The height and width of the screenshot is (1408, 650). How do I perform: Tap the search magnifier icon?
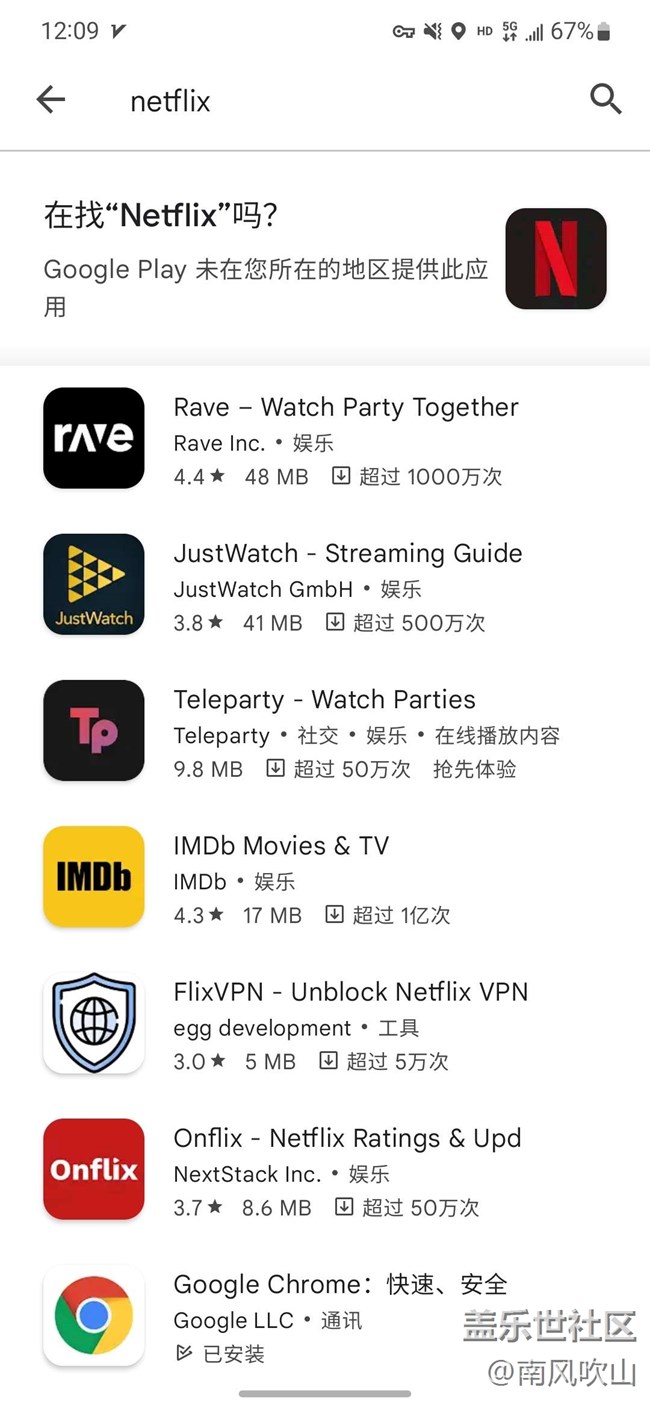605,99
